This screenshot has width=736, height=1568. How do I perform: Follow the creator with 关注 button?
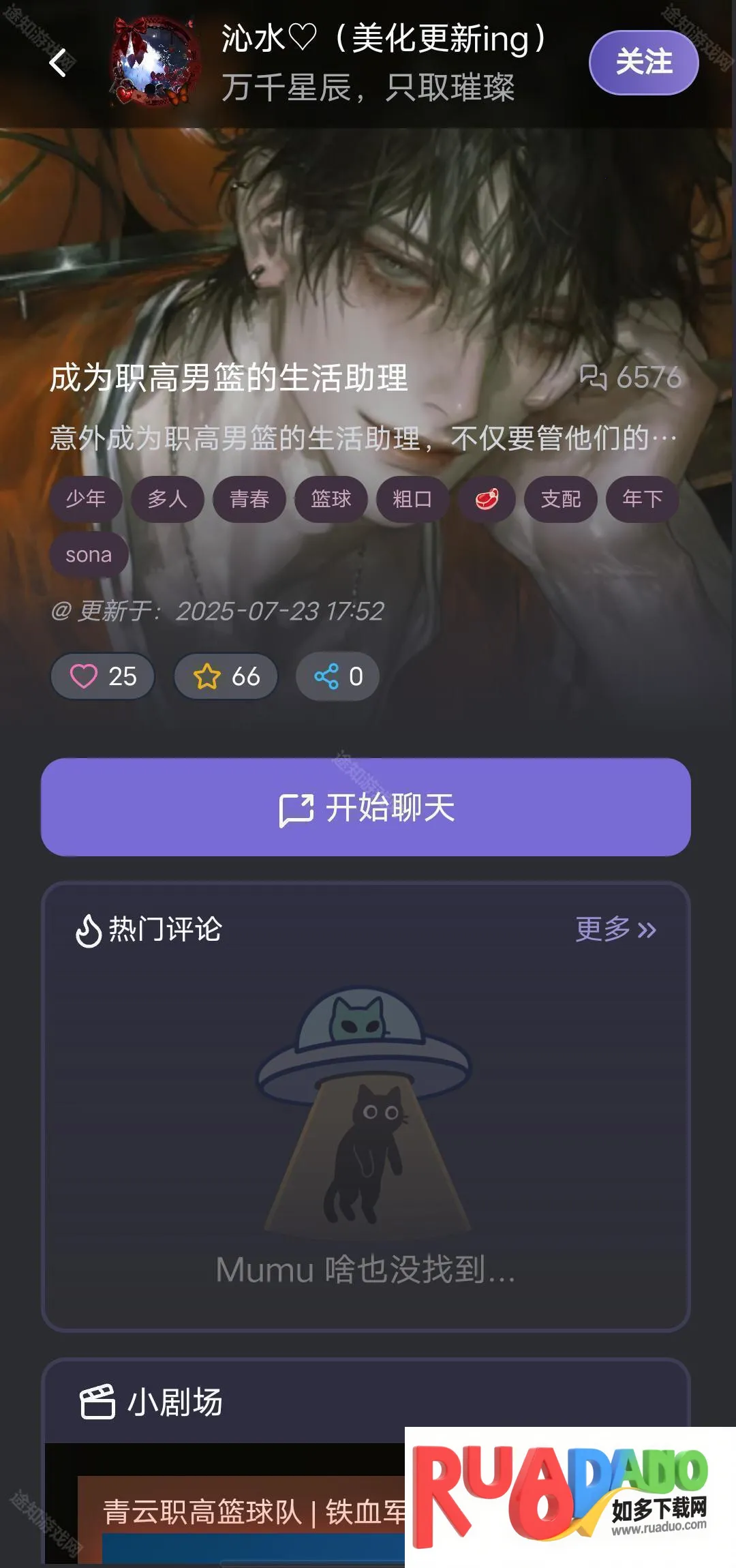[643, 63]
